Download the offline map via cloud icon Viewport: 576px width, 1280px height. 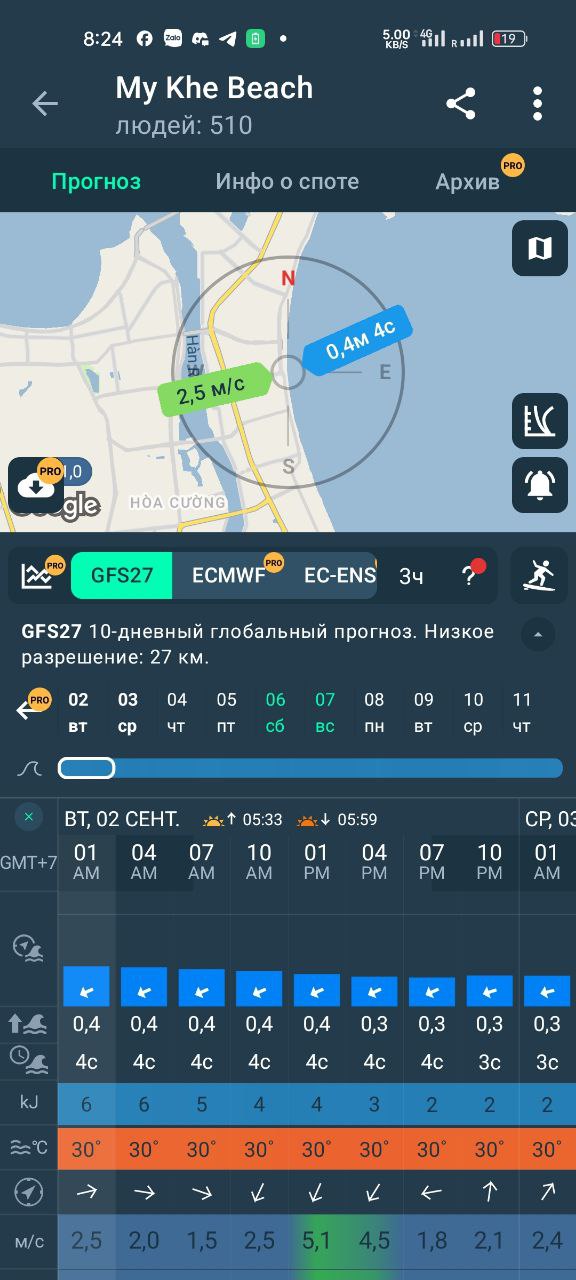click(36, 486)
